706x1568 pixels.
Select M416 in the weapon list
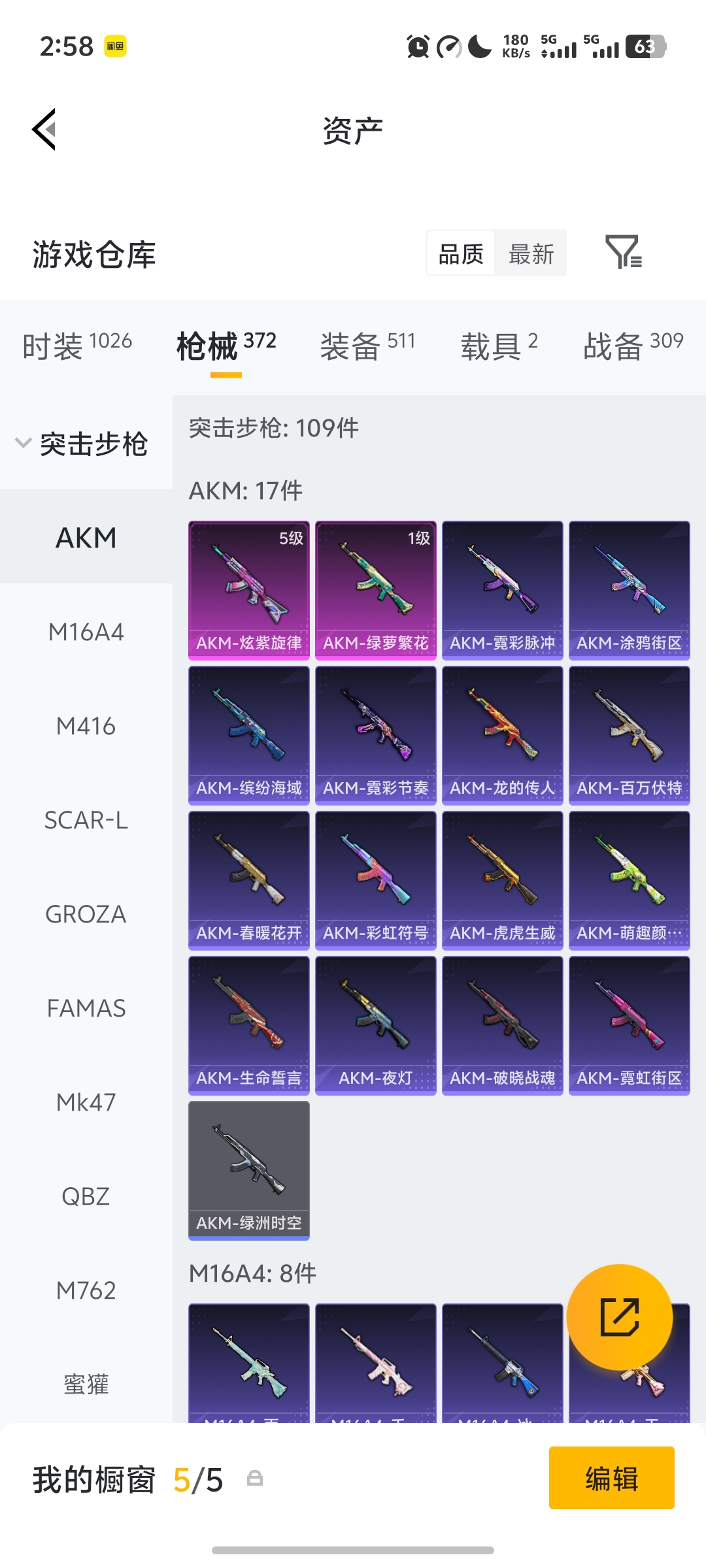point(86,726)
